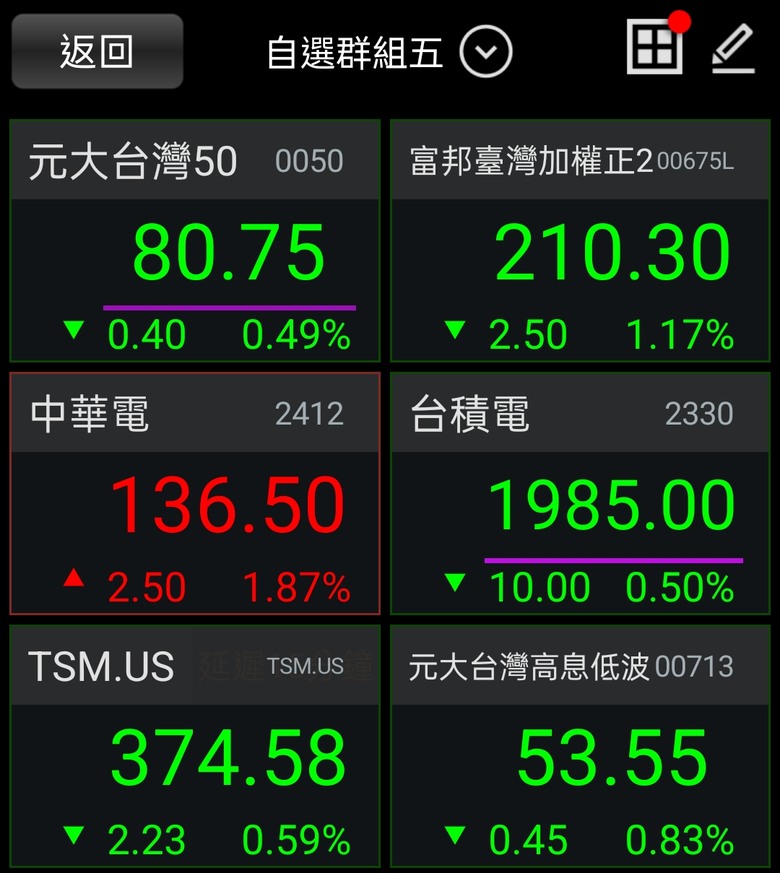Open the 元大台灣50 quote card
Viewport: 780px width, 873px height.
(195, 241)
